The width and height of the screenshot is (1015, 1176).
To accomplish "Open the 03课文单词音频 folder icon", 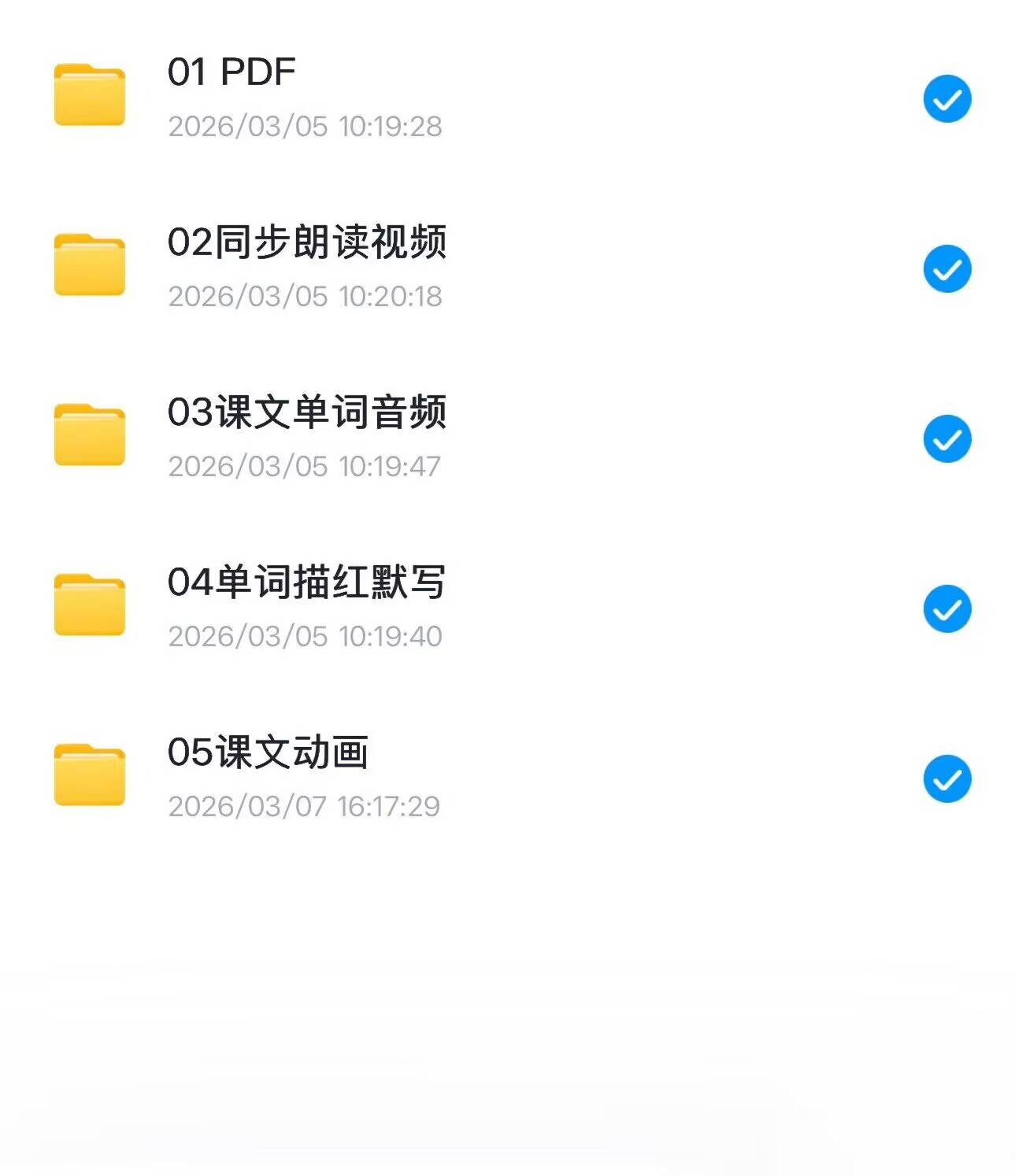I will click(88, 436).
